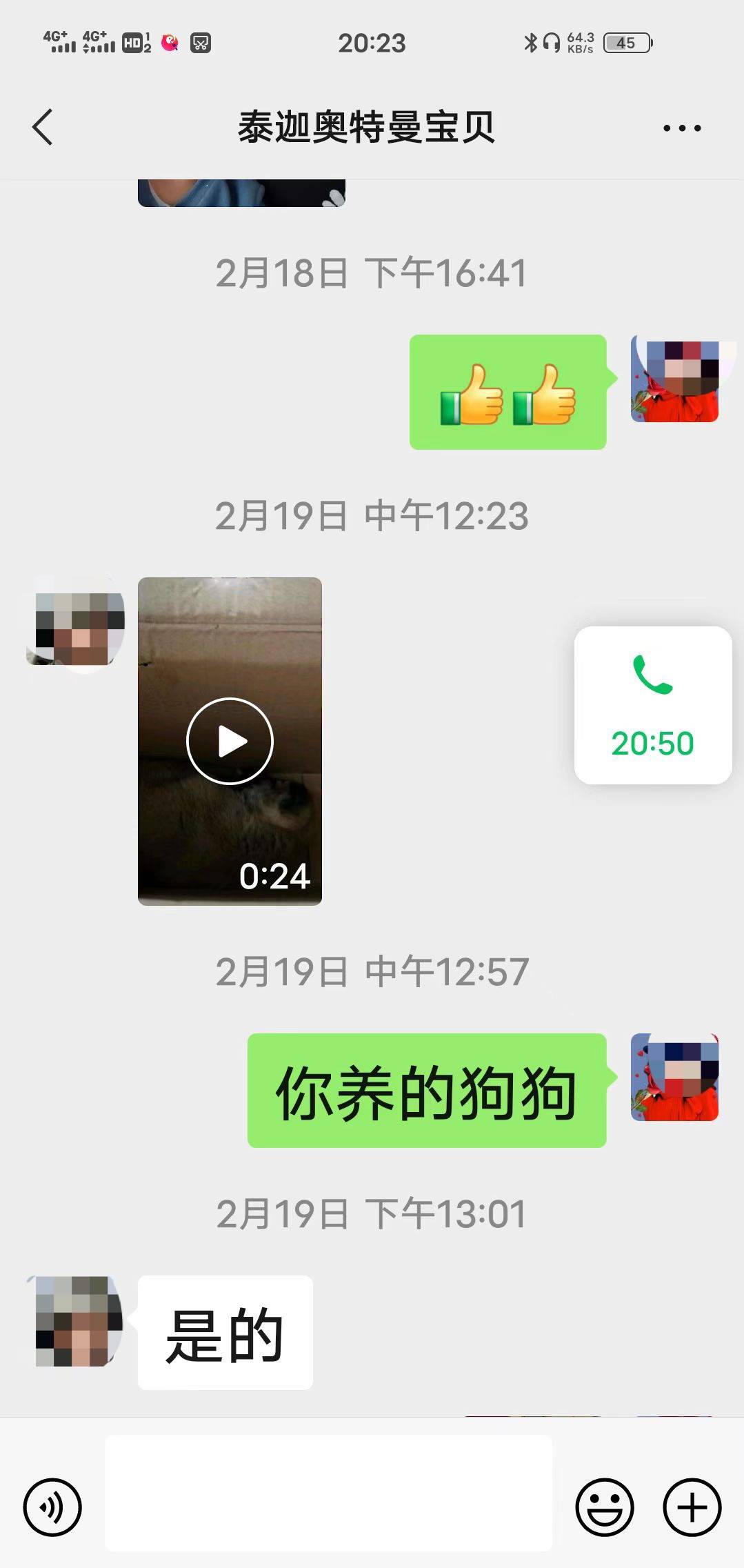This screenshot has width=744, height=1568.
Task: View my avatar beside 你养的狗狗
Action: [674, 1077]
